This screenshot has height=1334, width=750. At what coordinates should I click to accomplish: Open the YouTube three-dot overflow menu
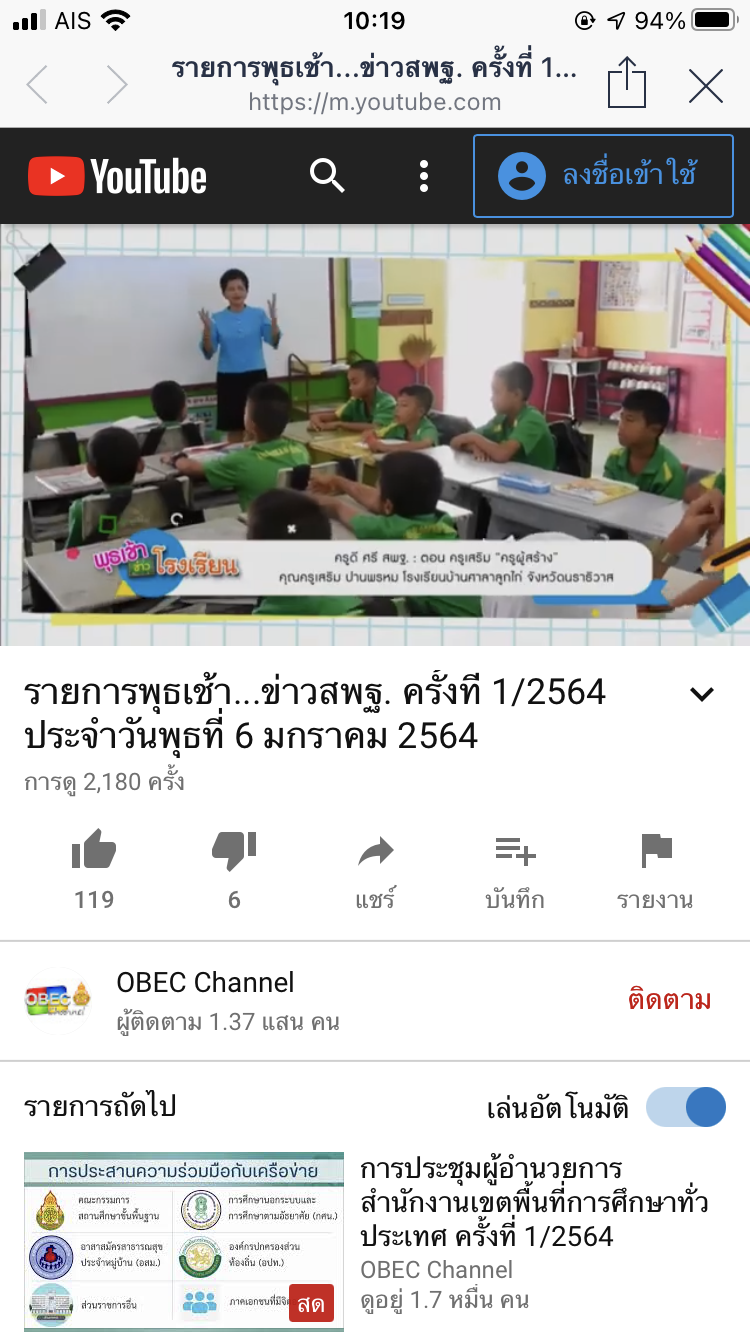[424, 176]
